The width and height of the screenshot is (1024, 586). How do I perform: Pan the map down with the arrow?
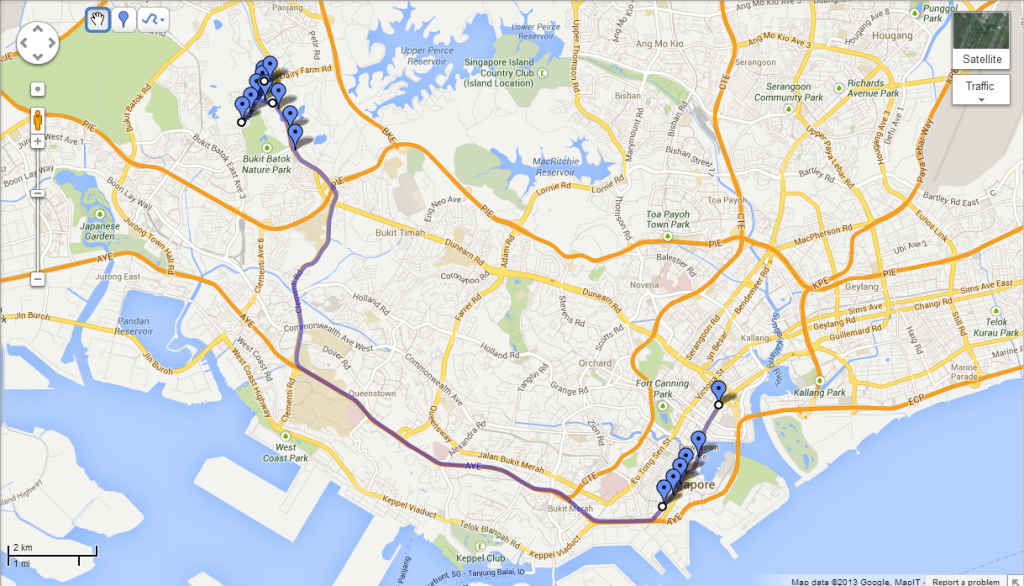(x=37, y=56)
